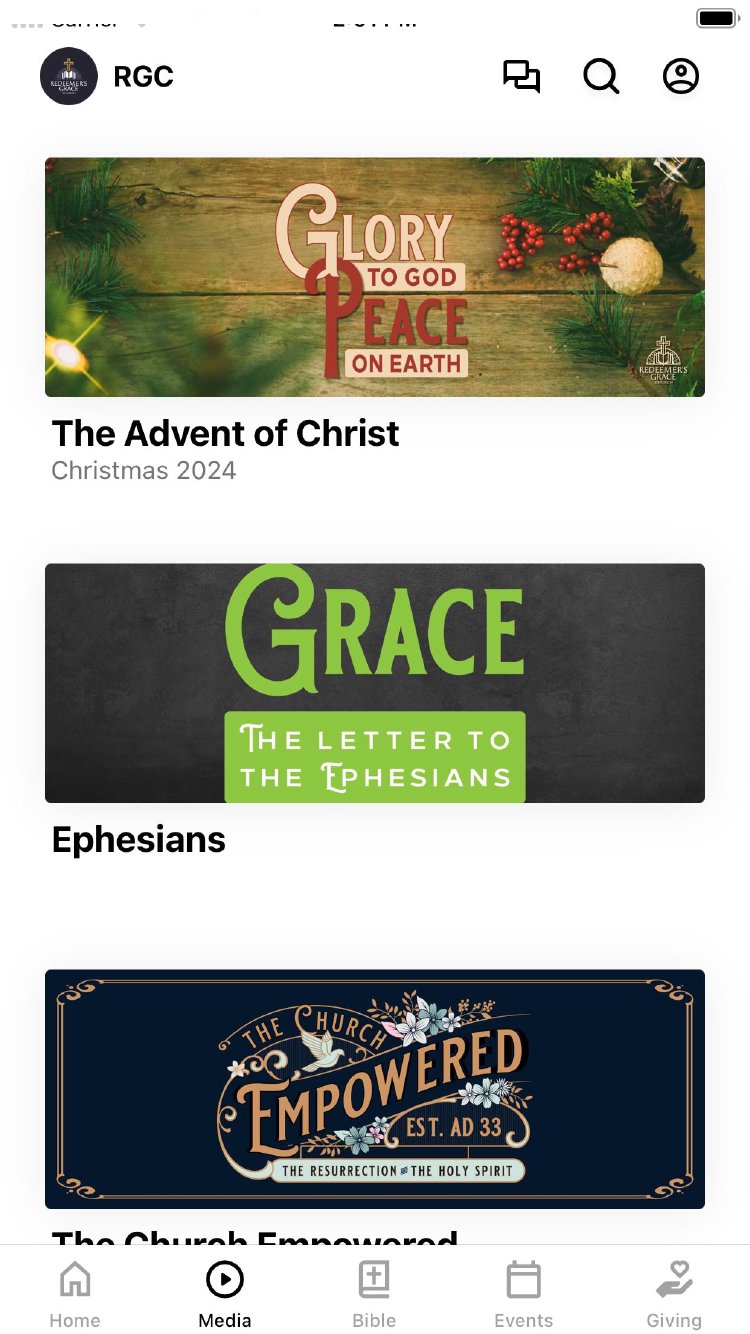Viewport: 750px width, 1334px height.
Task: Switch to the Events tab
Action: pyautogui.click(x=523, y=1293)
